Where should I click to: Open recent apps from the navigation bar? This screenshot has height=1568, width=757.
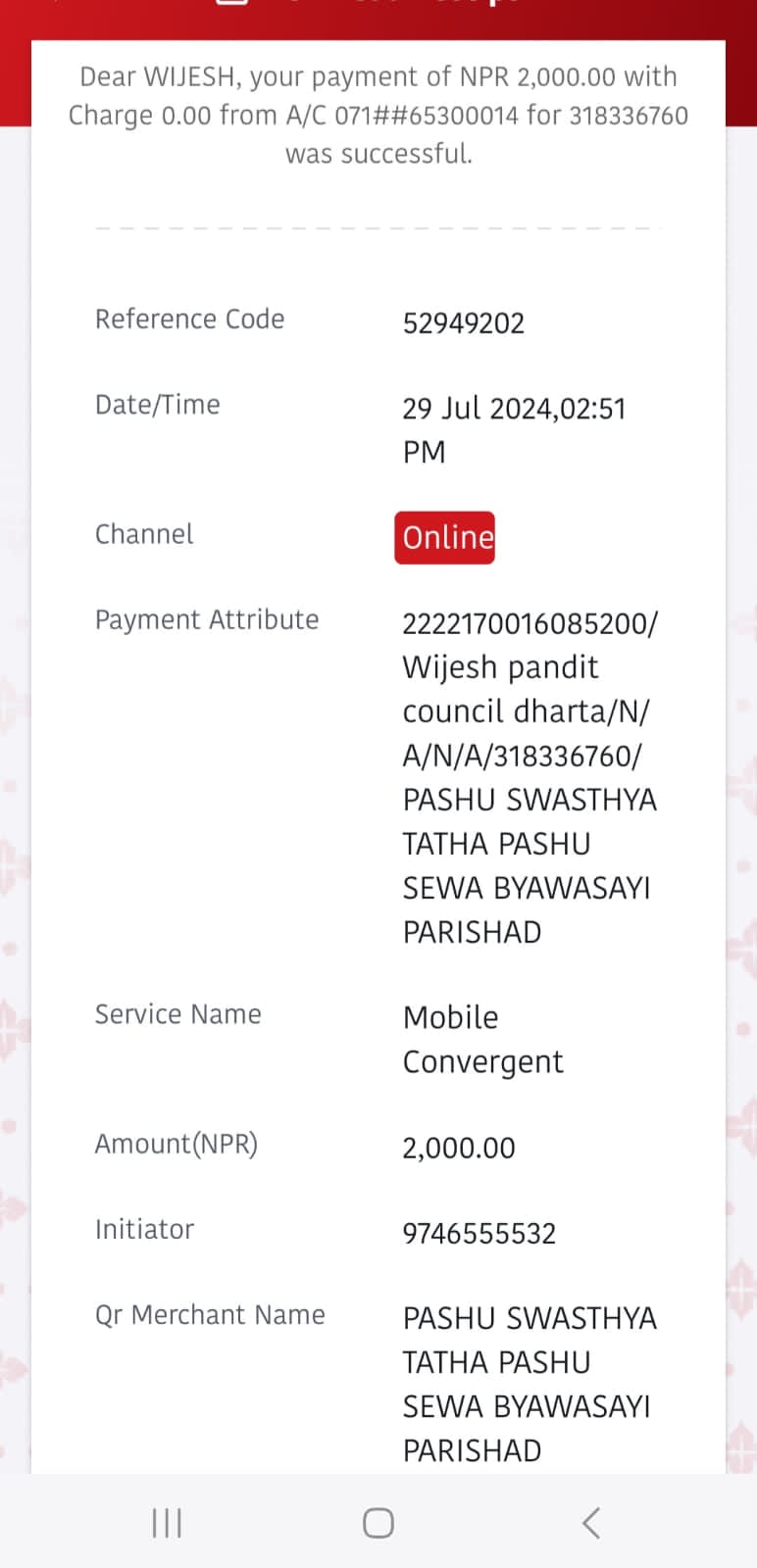coord(167,1523)
